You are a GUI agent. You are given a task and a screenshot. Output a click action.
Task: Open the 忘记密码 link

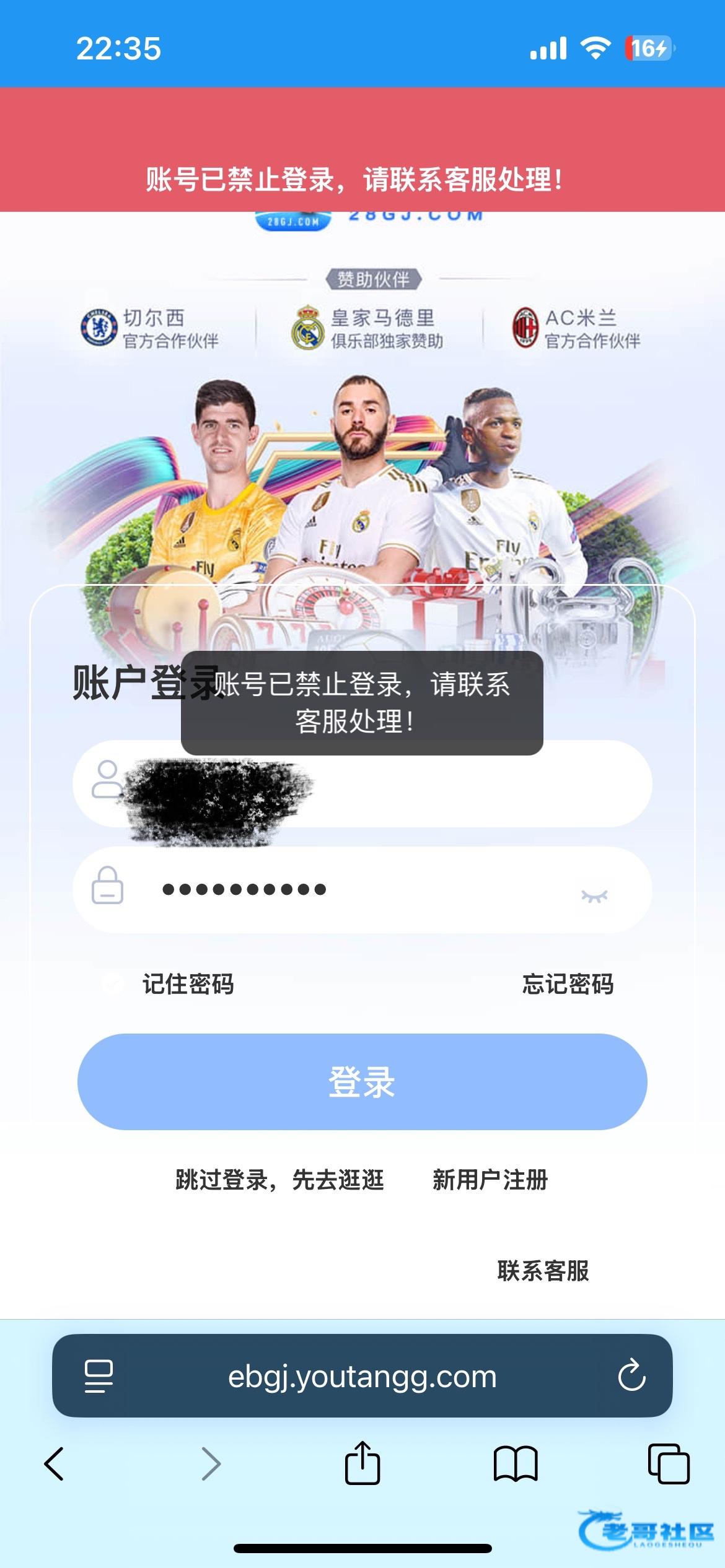pos(567,984)
